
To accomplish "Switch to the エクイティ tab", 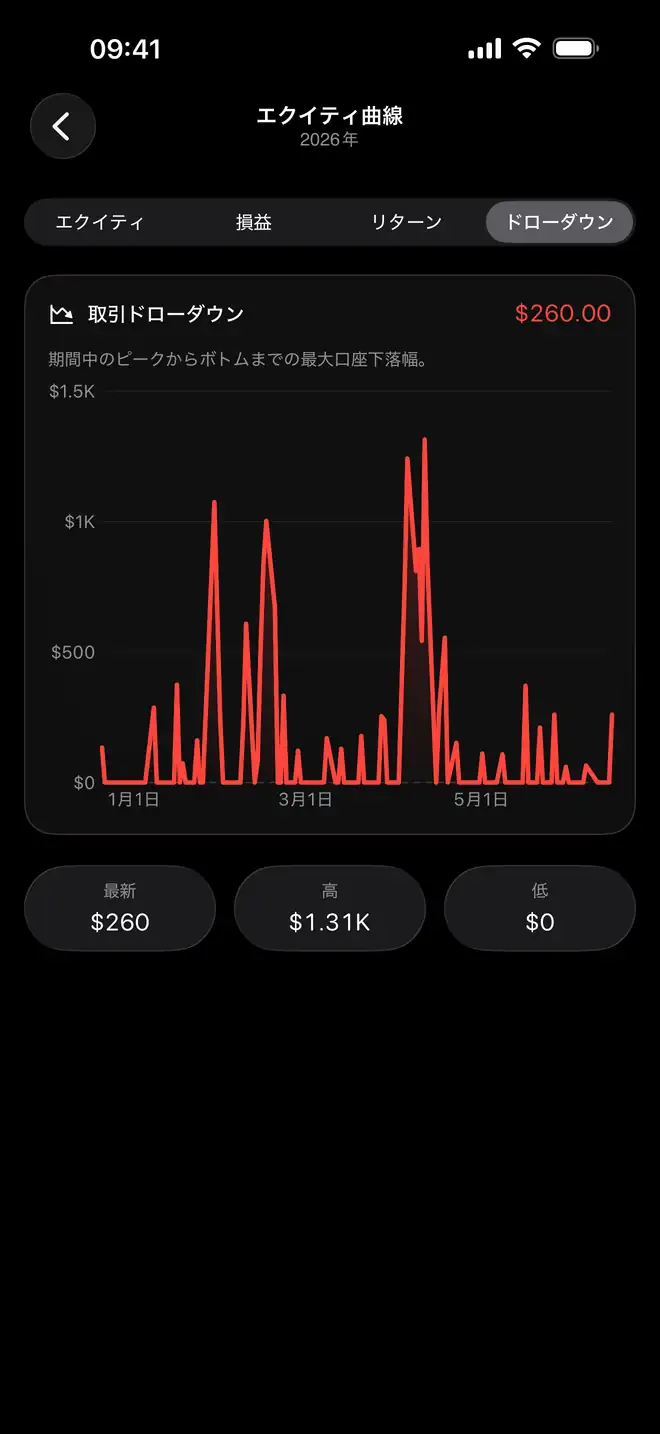I will click(x=100, y=222).
